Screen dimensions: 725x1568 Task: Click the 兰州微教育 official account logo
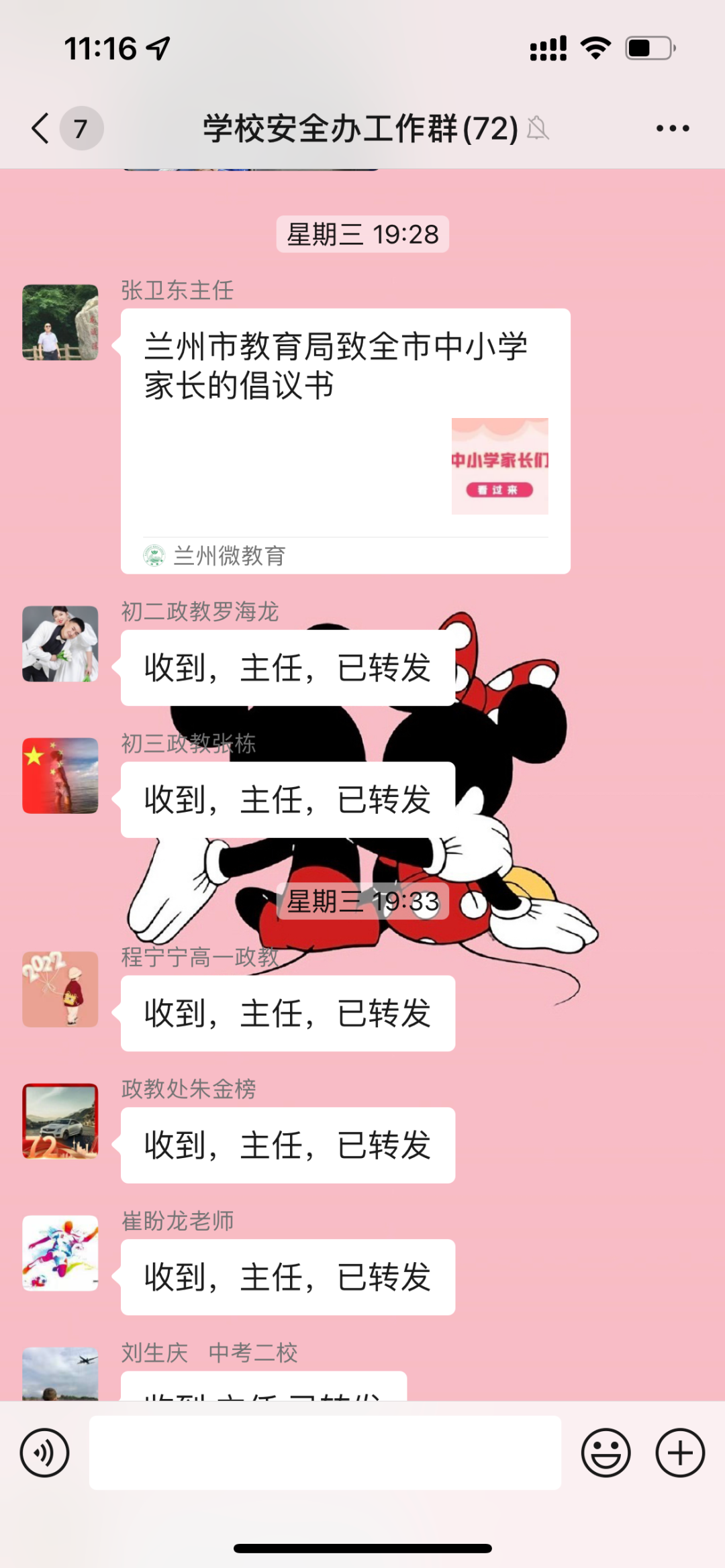pos(156,555)
